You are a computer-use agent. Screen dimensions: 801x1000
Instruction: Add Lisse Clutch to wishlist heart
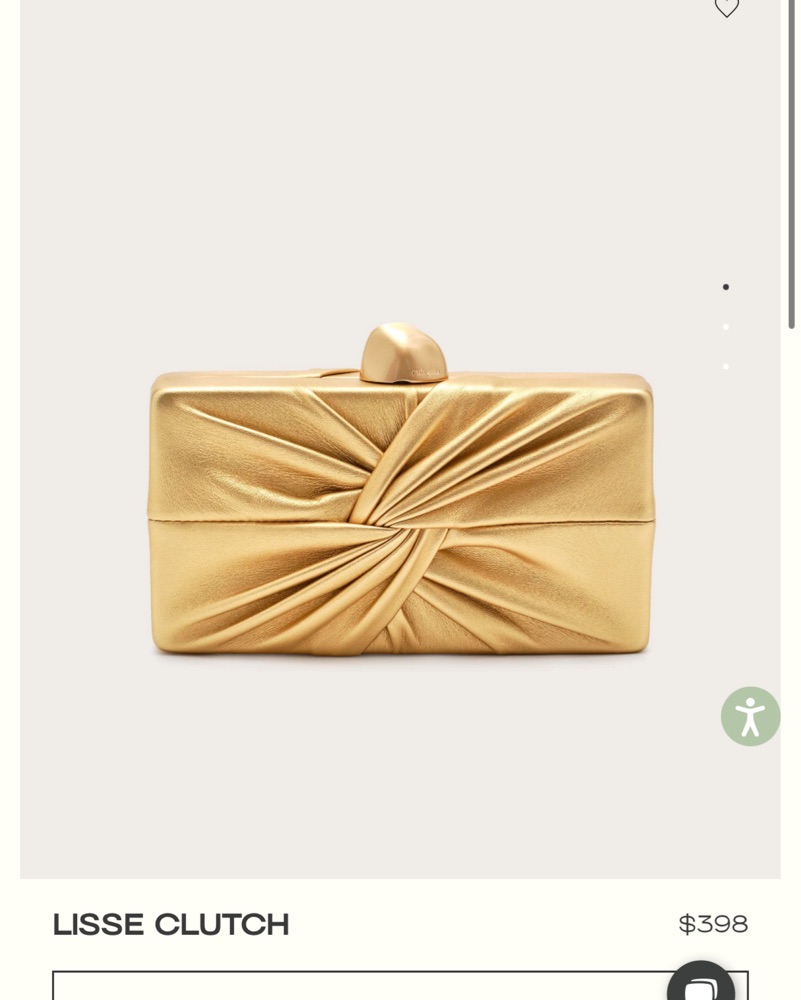726,8
